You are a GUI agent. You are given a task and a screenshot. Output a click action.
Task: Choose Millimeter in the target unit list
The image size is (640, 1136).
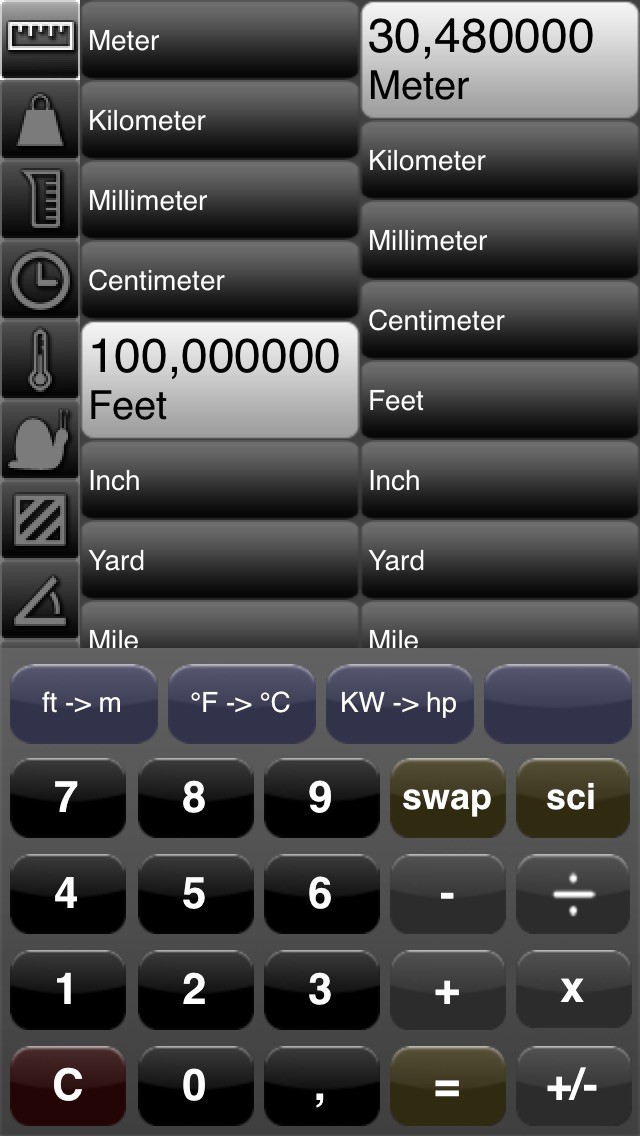tap(498, 241)
